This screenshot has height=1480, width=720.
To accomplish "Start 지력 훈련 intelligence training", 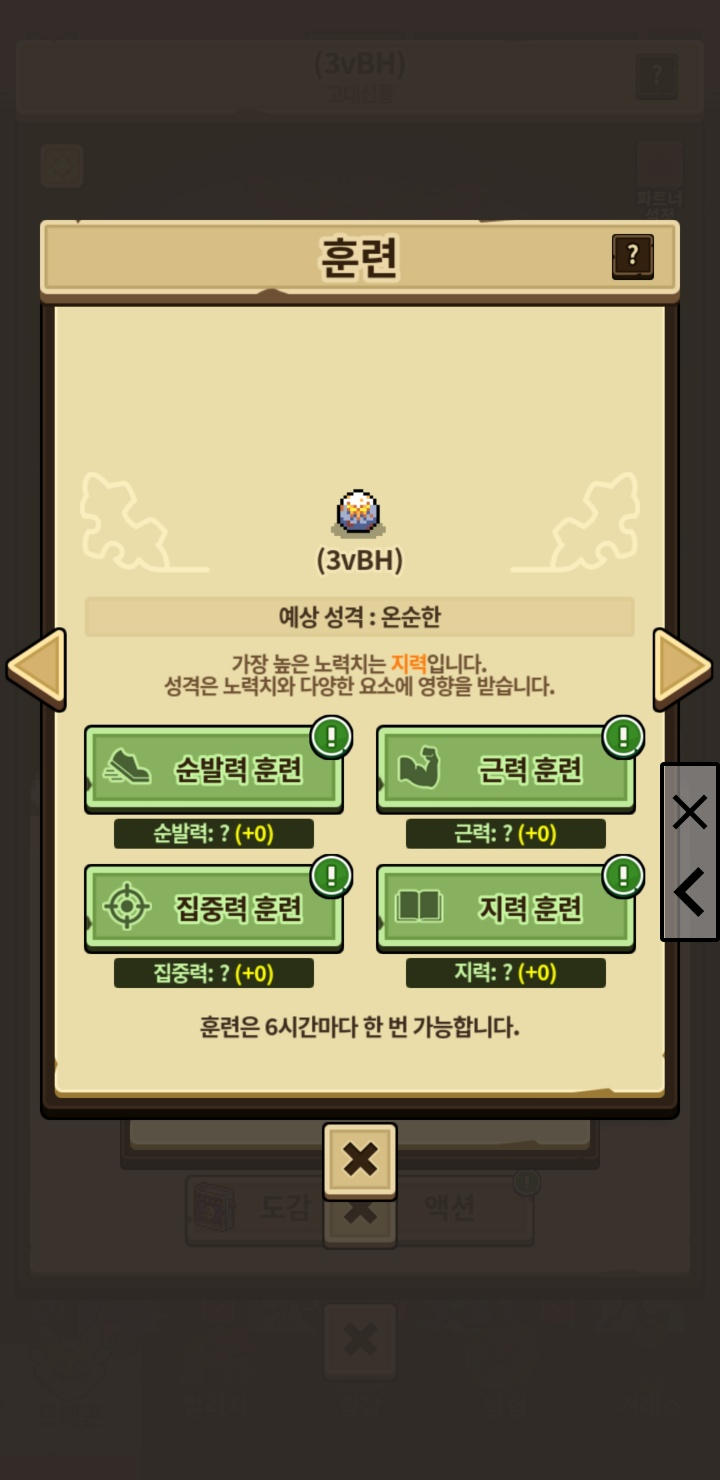I will [506, 908].
